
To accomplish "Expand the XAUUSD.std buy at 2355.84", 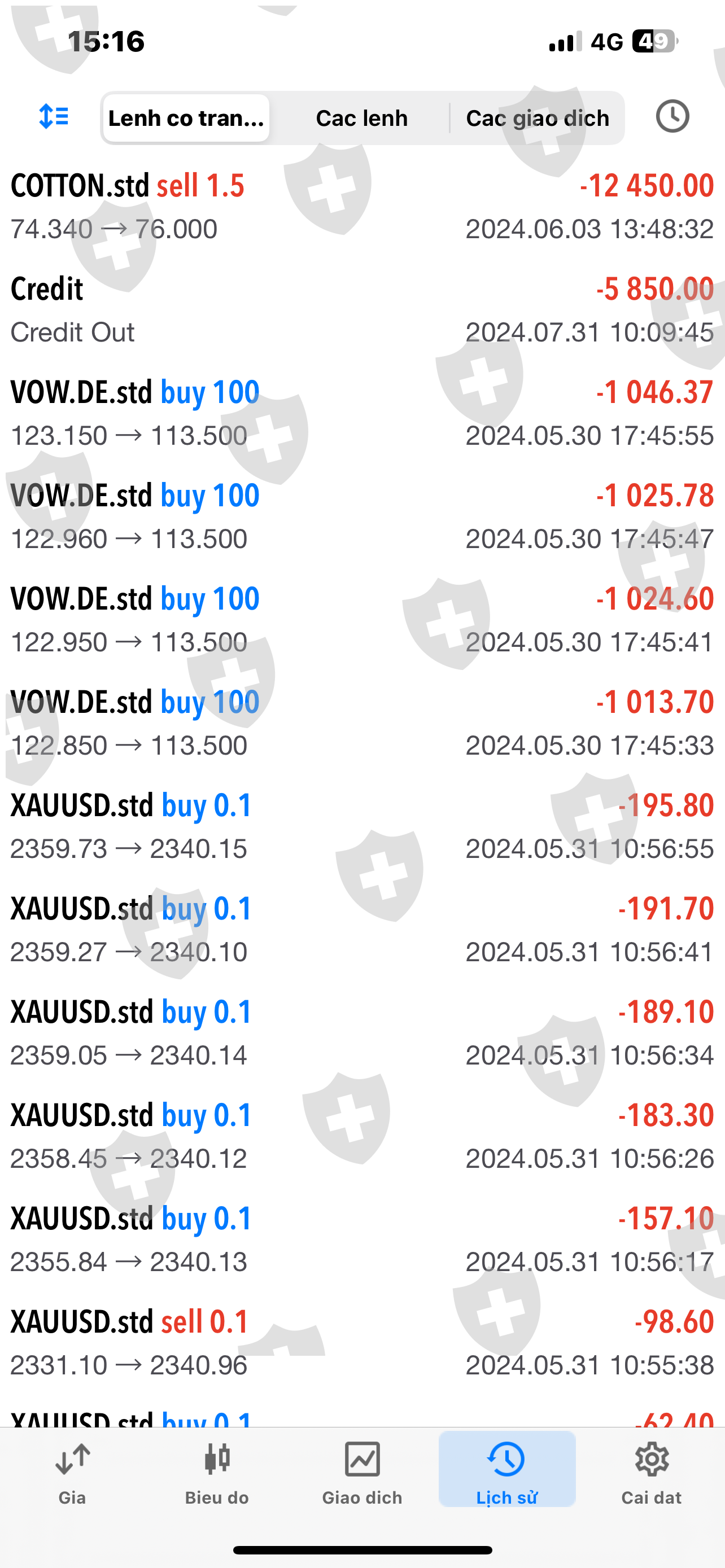I will click(x=362, y=1239).
